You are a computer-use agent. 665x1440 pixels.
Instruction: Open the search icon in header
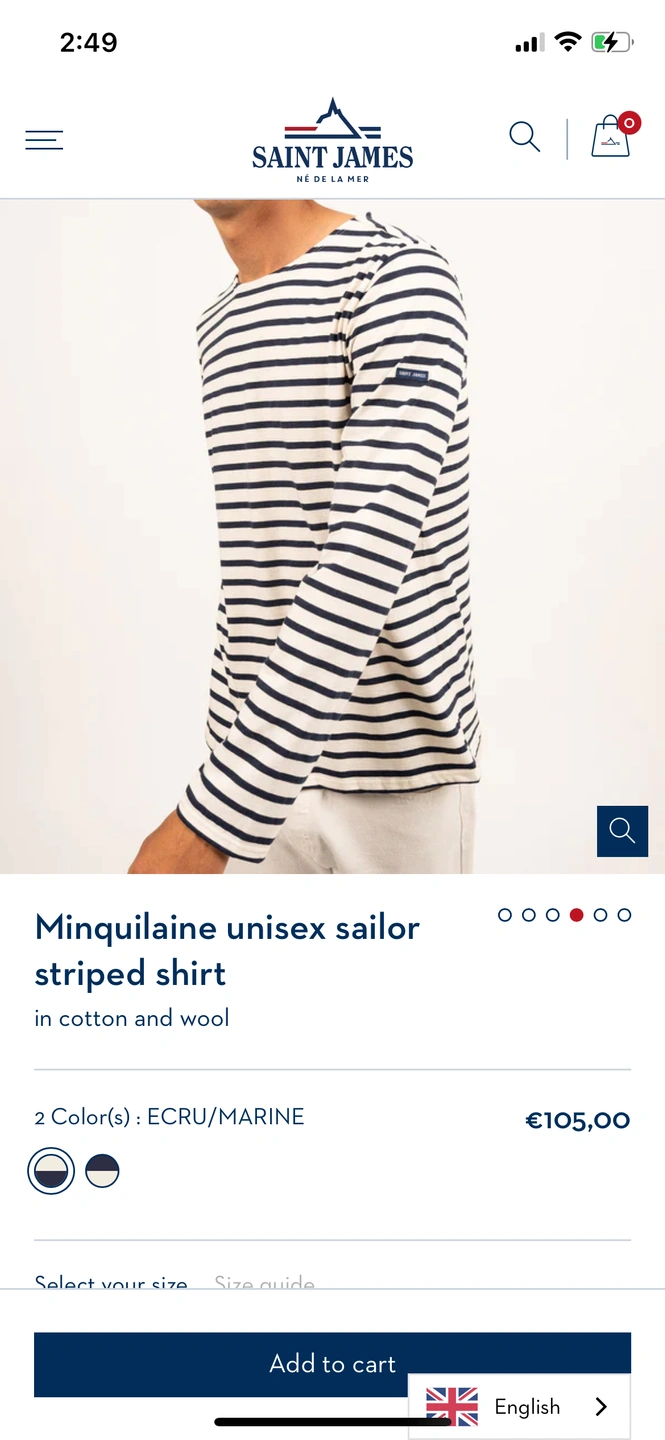[x=524, y=137]
